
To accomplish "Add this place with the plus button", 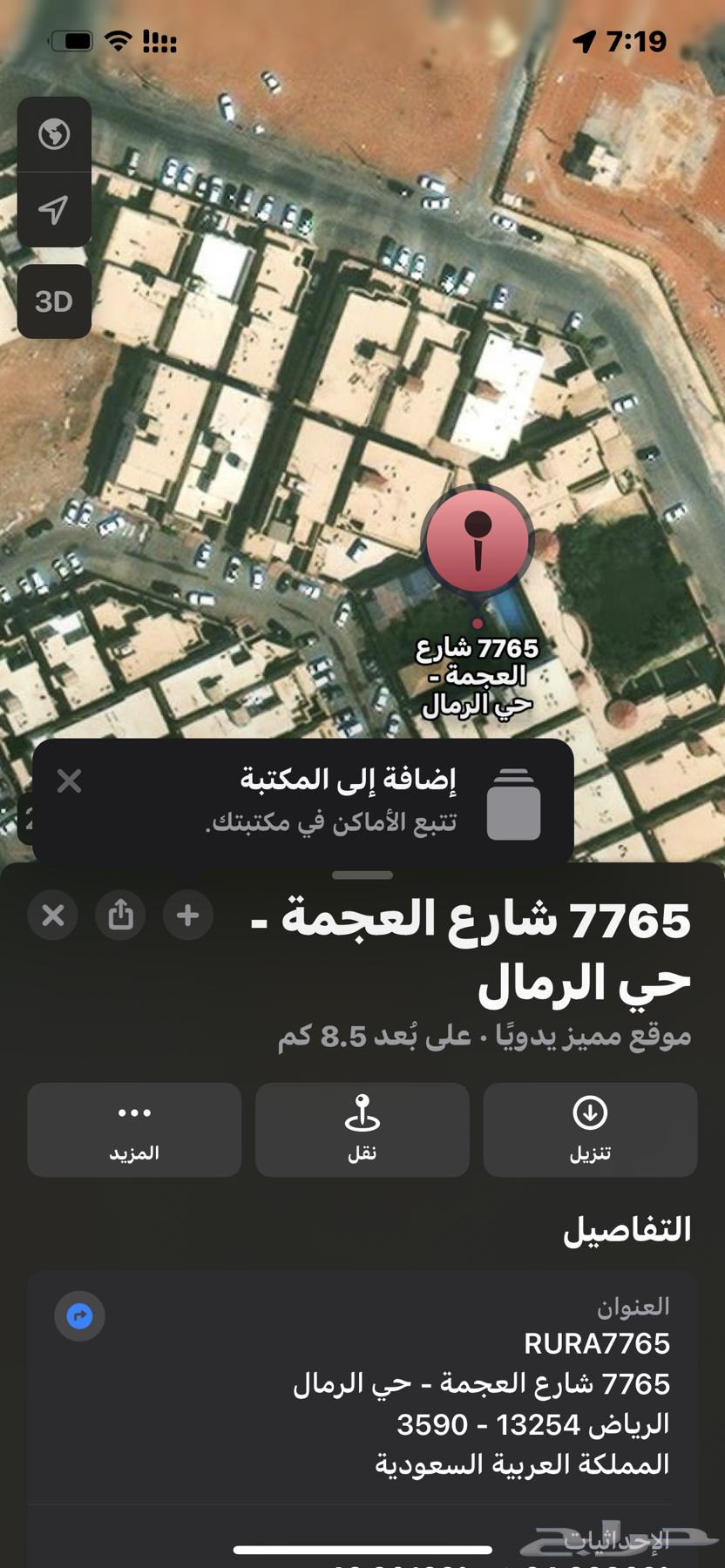I will 187,916.
